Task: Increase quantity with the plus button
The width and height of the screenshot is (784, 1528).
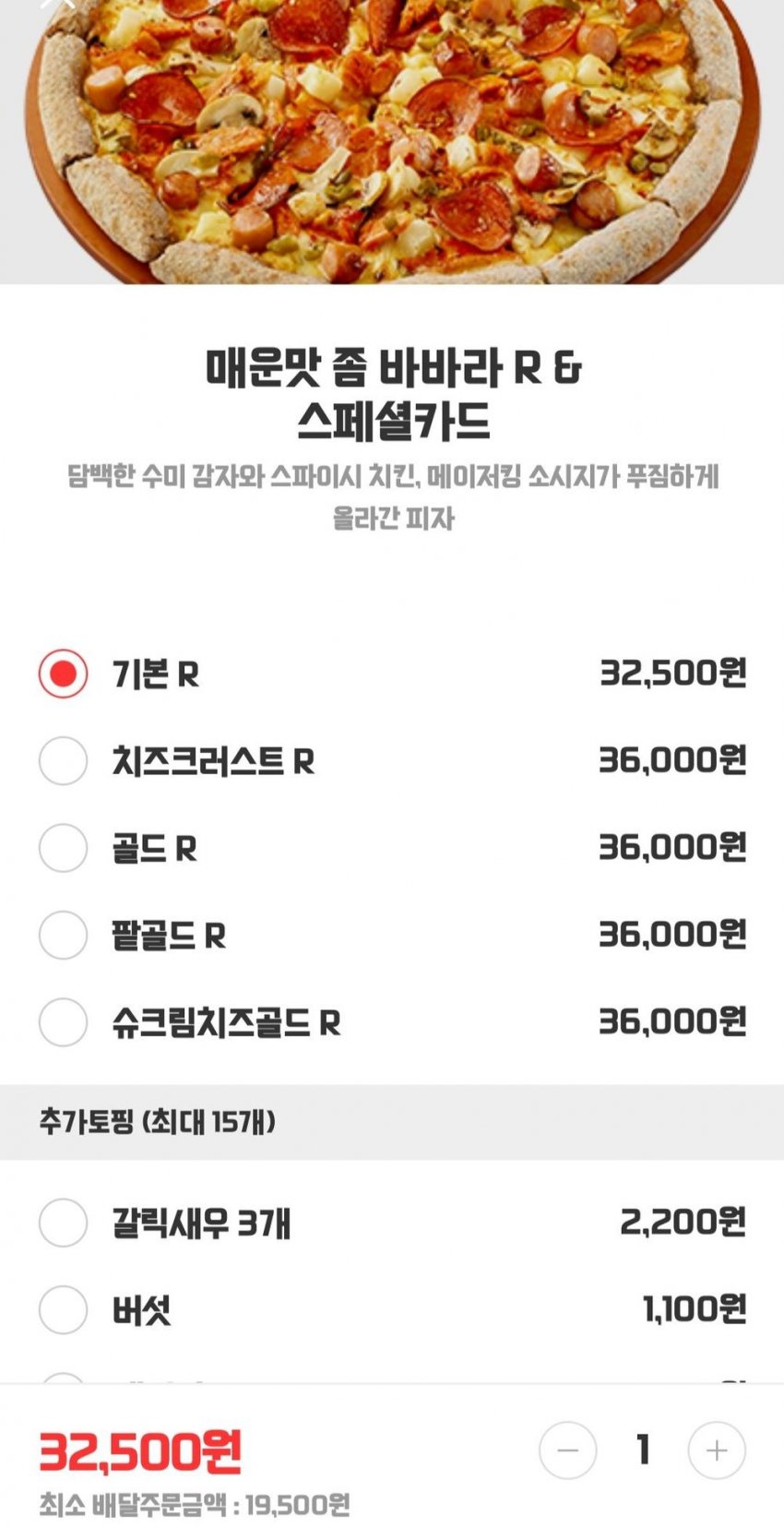Action: [717, 1450]
